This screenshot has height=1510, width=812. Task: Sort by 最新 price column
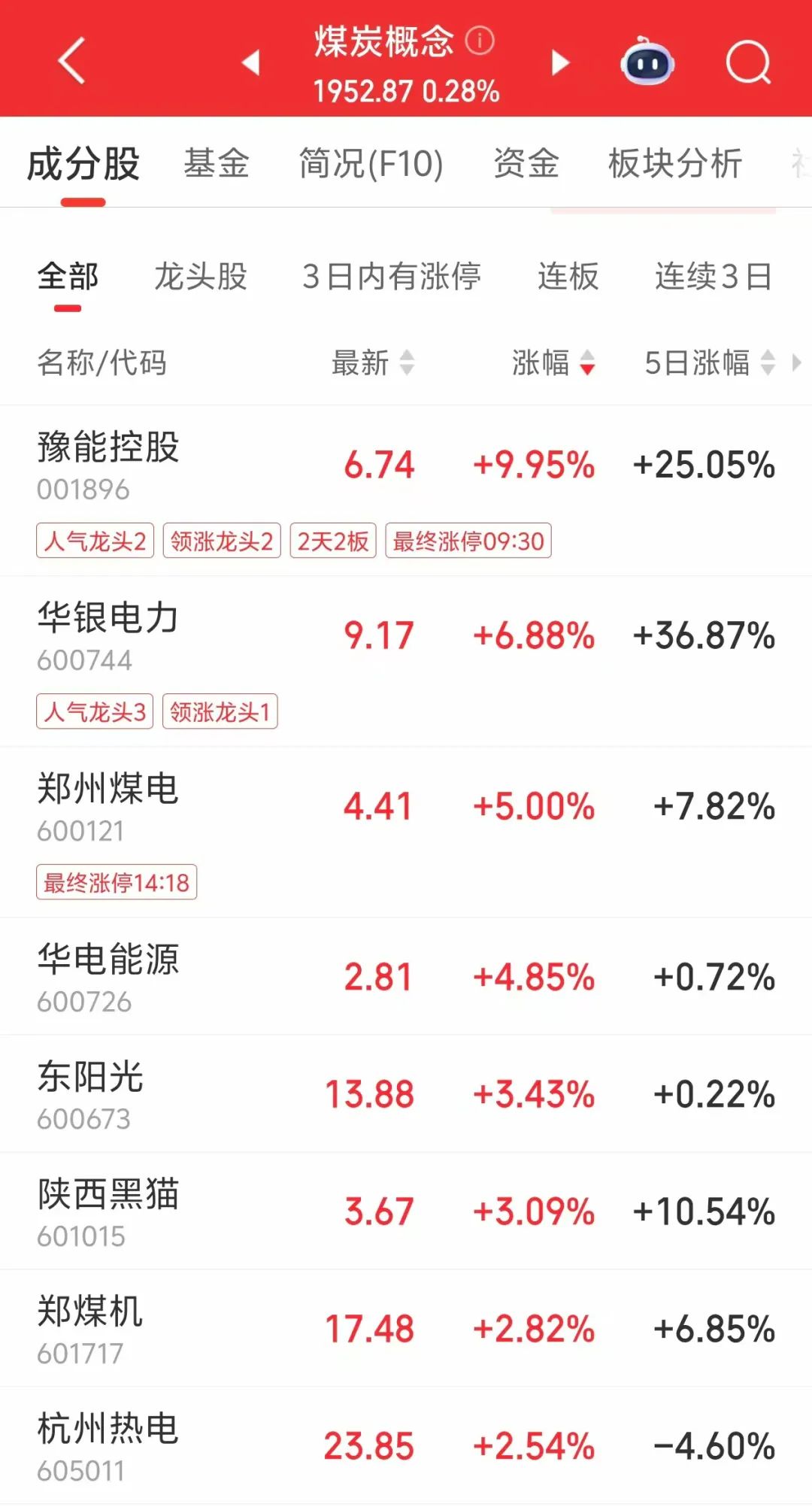(373, 362)
